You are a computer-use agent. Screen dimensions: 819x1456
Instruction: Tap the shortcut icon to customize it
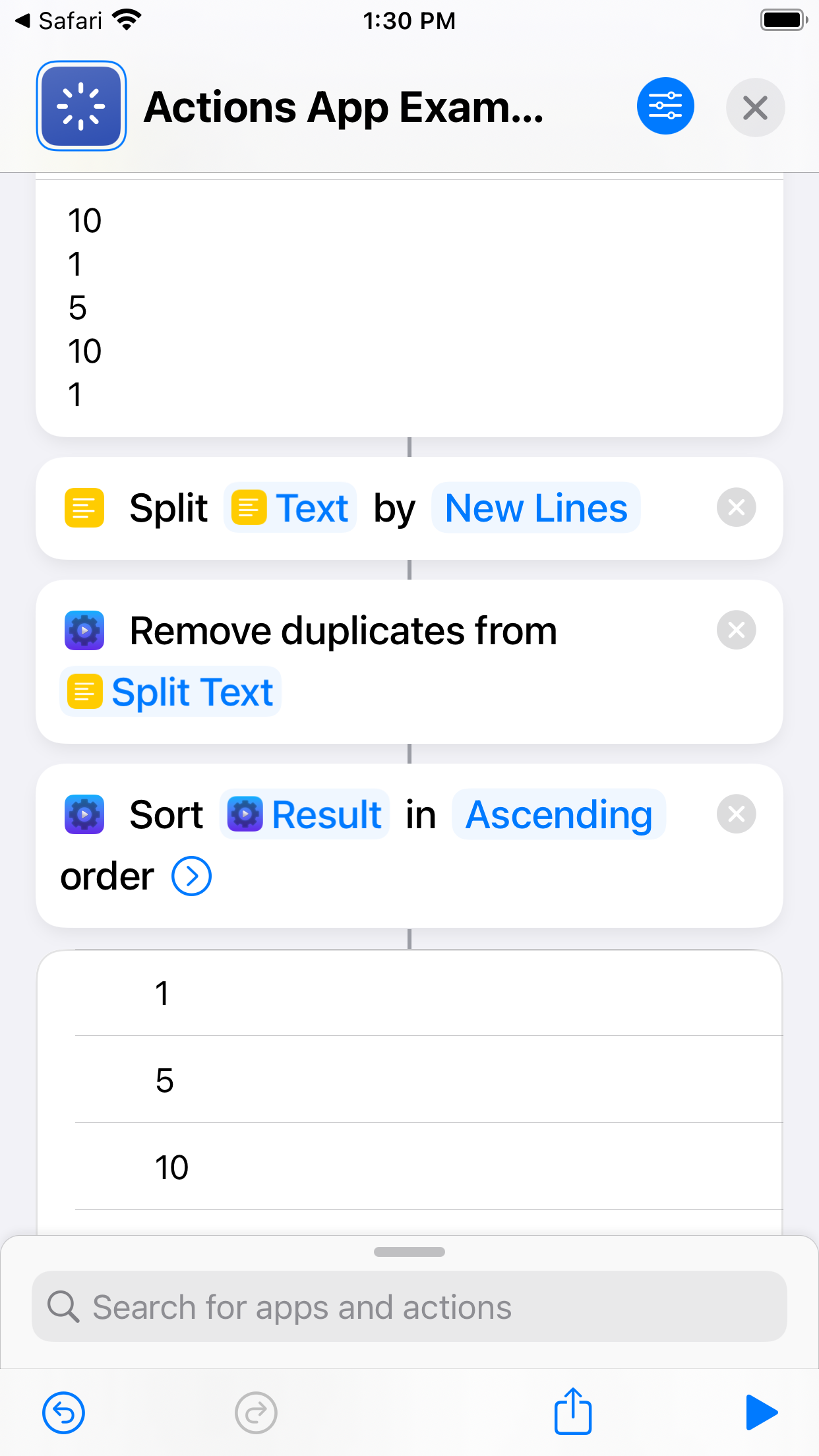81,106
